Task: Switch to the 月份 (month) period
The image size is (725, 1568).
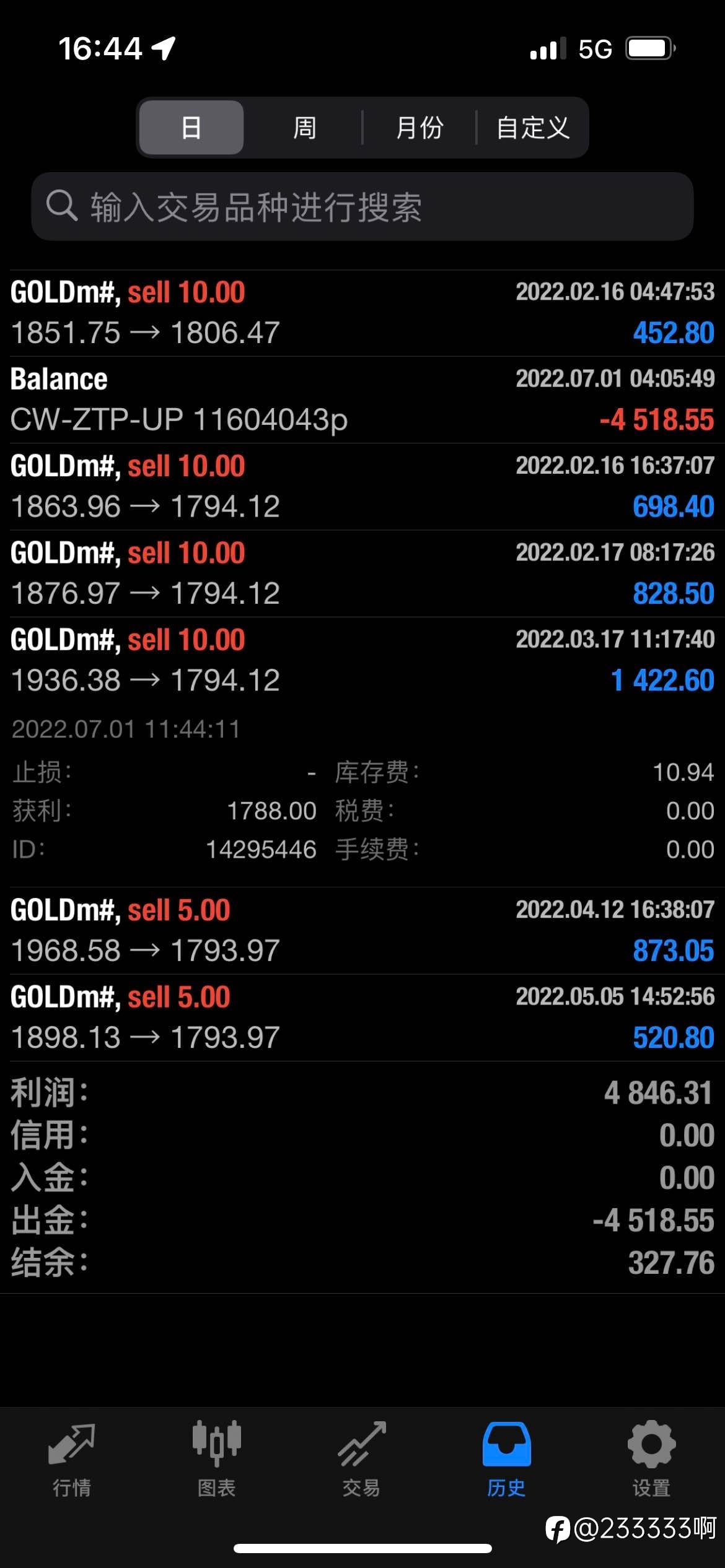Action: pos(420,128)
